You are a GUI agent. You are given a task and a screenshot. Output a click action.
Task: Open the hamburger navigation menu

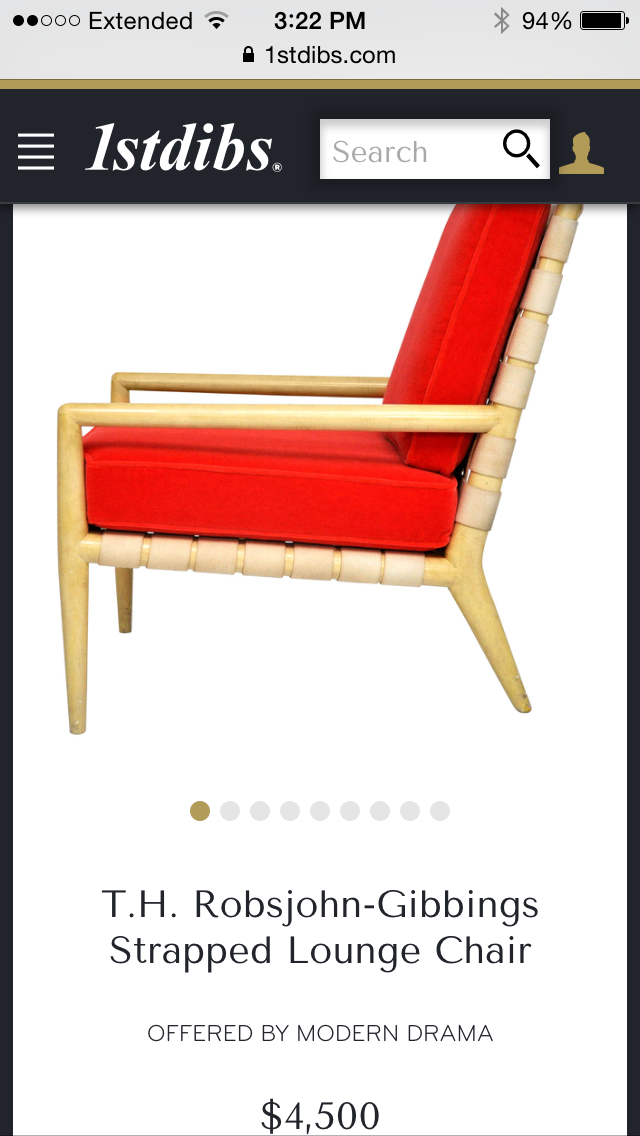click(36, 151)
